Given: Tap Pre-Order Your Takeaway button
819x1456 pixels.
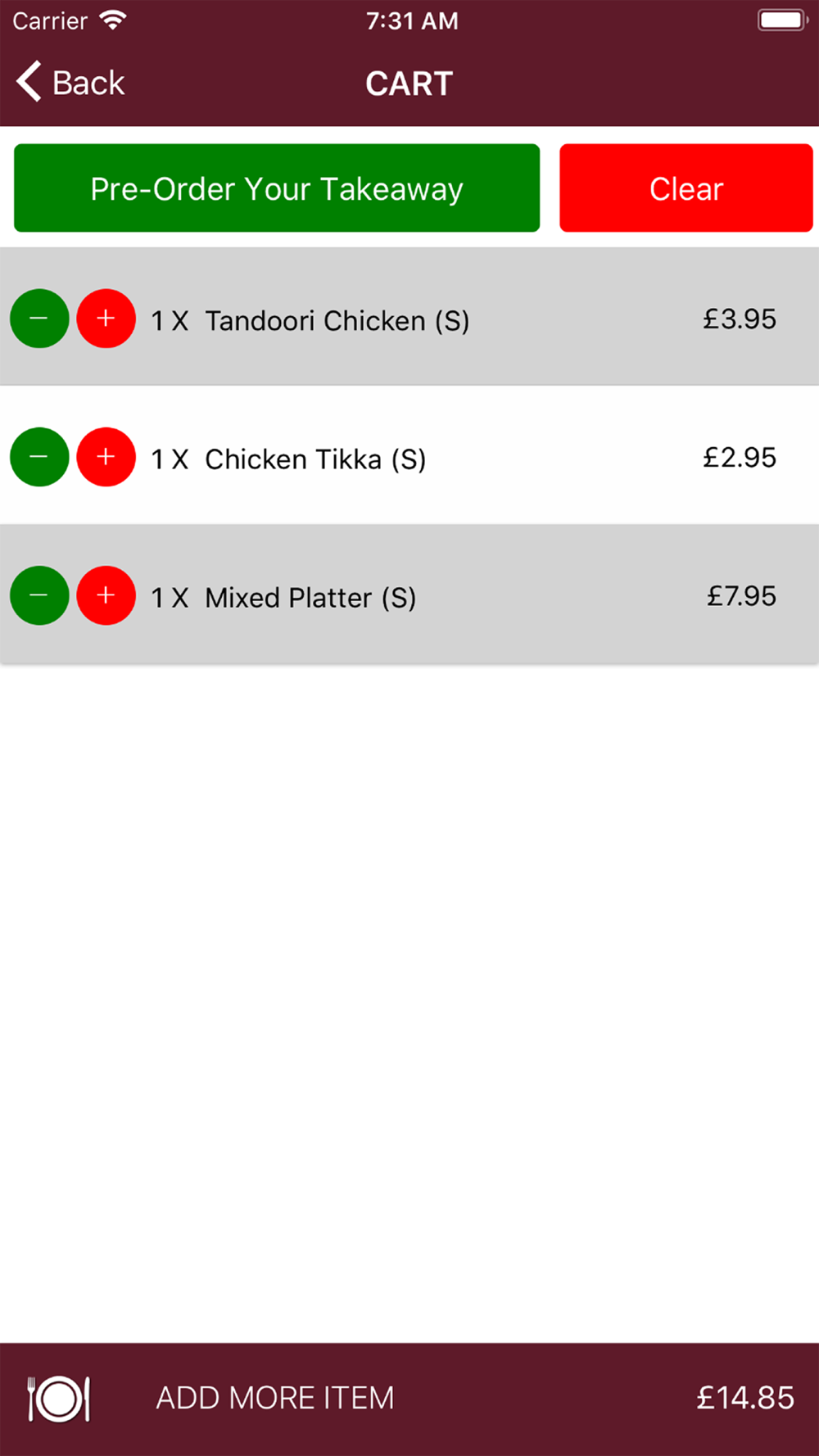Looking at the screenshot, I should (277, 188).
